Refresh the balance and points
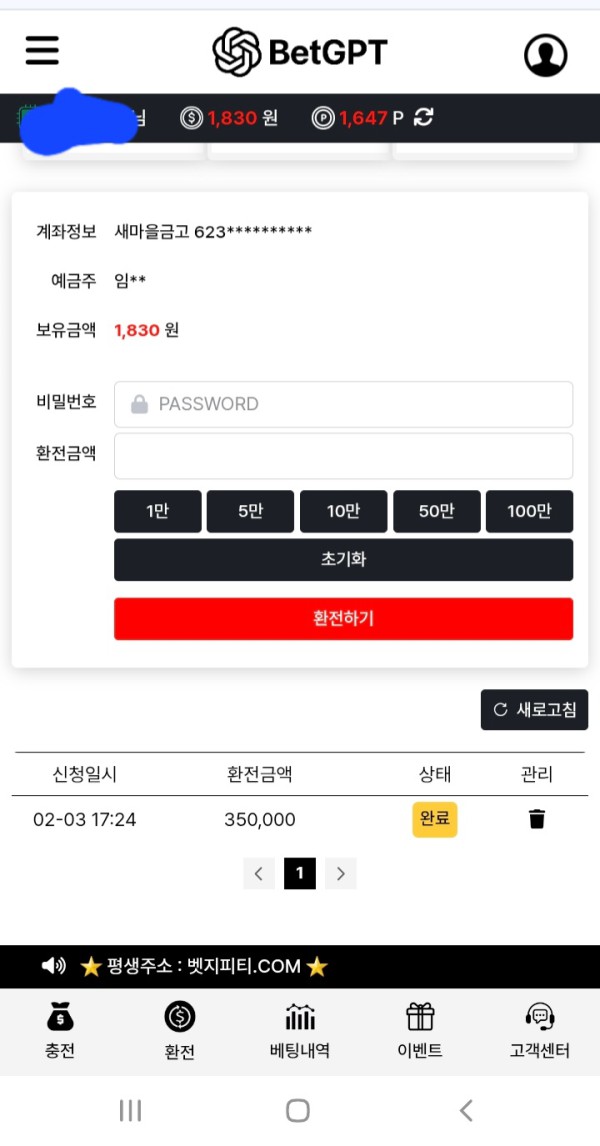 [x=424, y=118]
